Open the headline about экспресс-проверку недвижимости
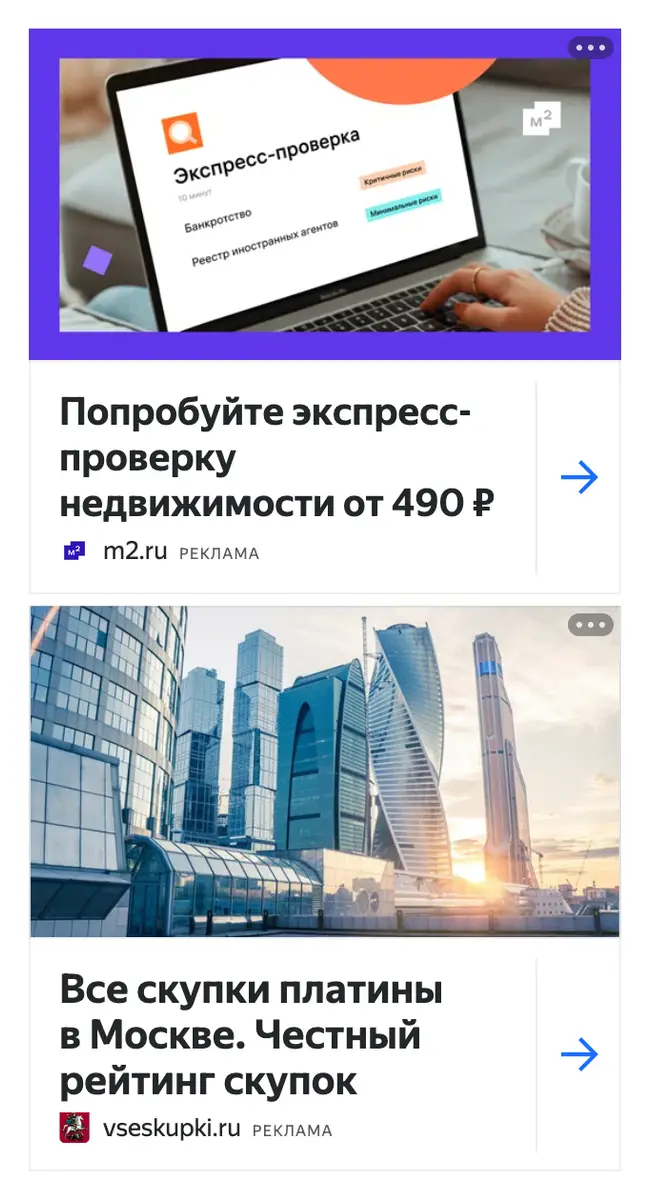Viewport: 650px width, 1200px height. tap(278, 458)
